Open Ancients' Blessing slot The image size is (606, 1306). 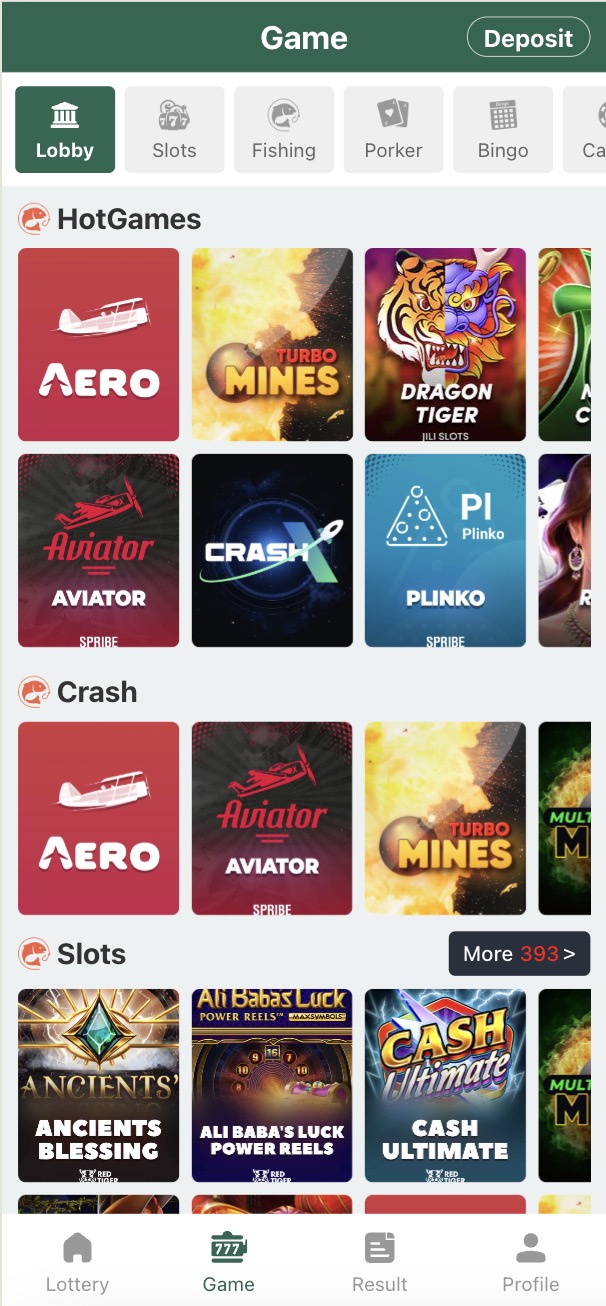pyautogui.click(x=99, y=1085)
